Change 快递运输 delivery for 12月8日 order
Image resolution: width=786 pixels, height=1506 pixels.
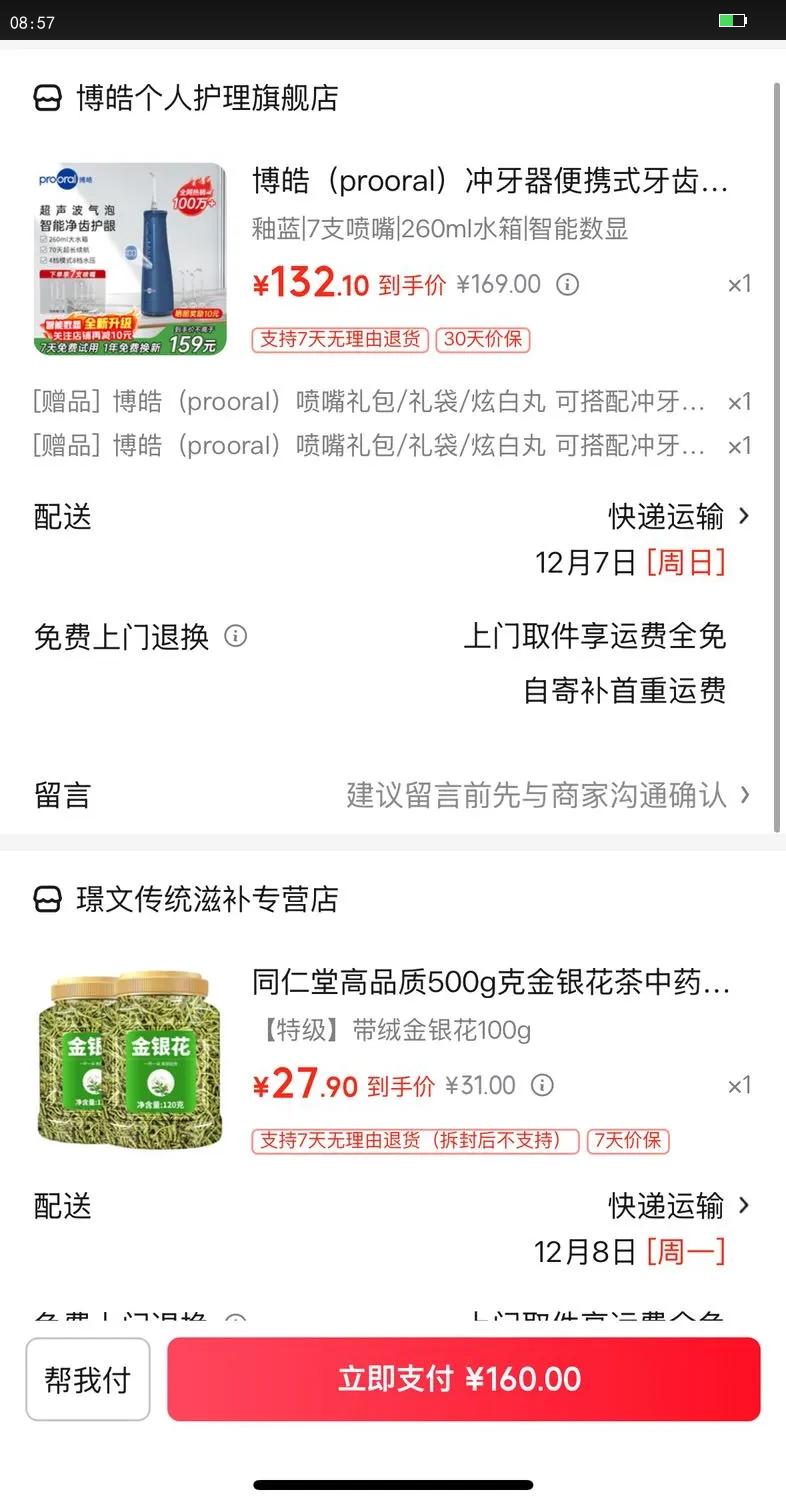678,1205
